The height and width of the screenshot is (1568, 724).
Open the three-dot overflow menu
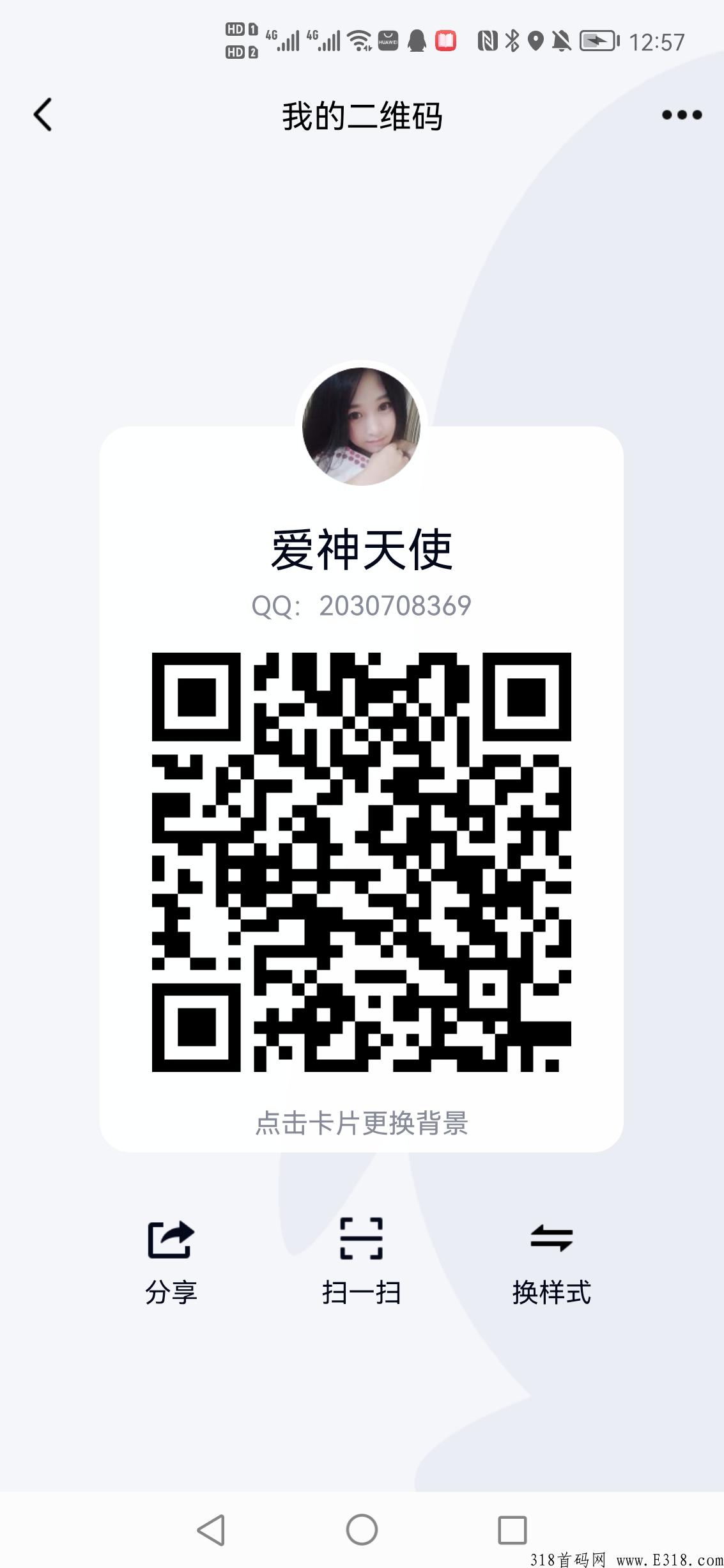(x=682, y=115)
